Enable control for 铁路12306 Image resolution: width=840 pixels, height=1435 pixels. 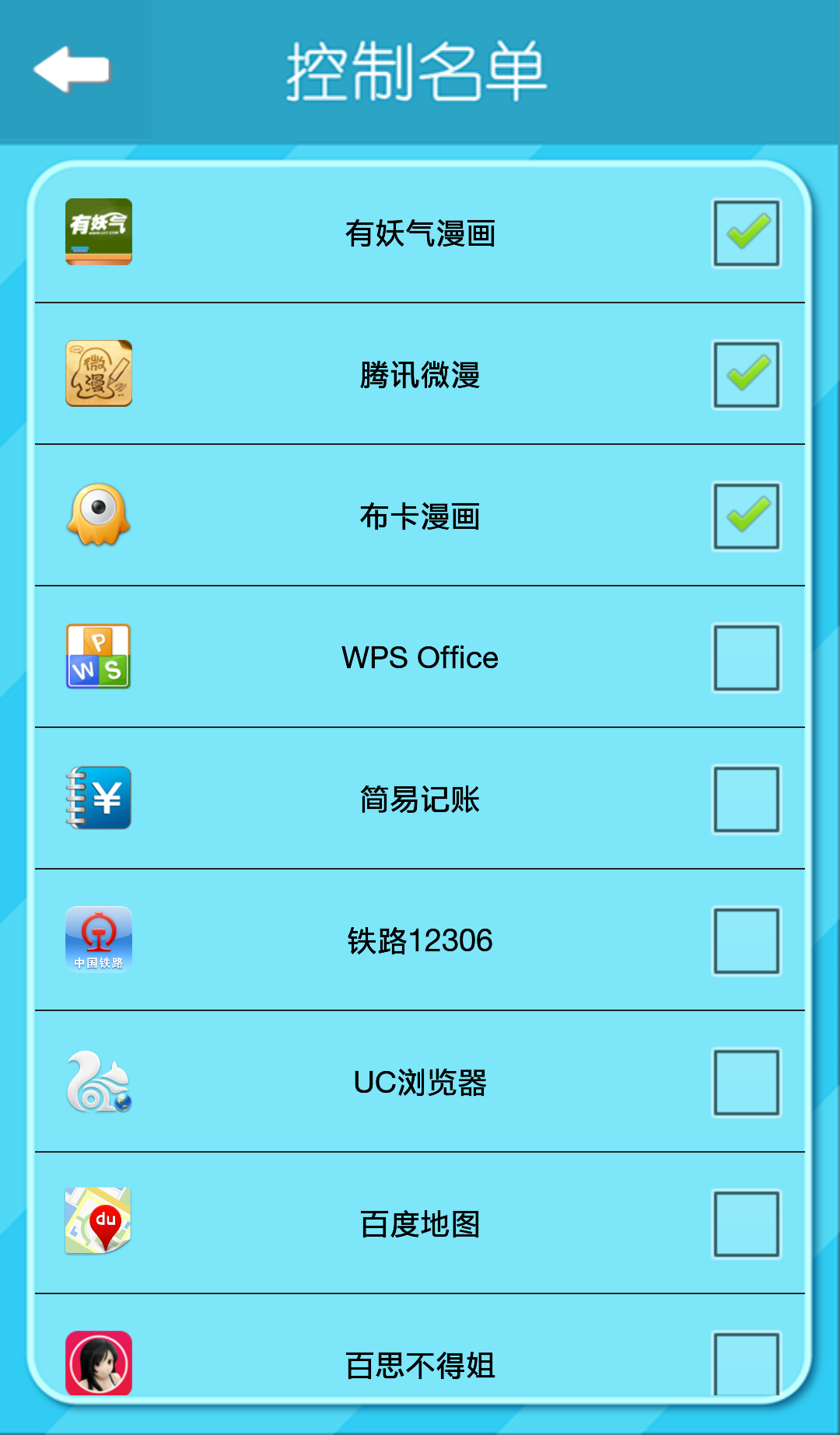pos(746,939)
